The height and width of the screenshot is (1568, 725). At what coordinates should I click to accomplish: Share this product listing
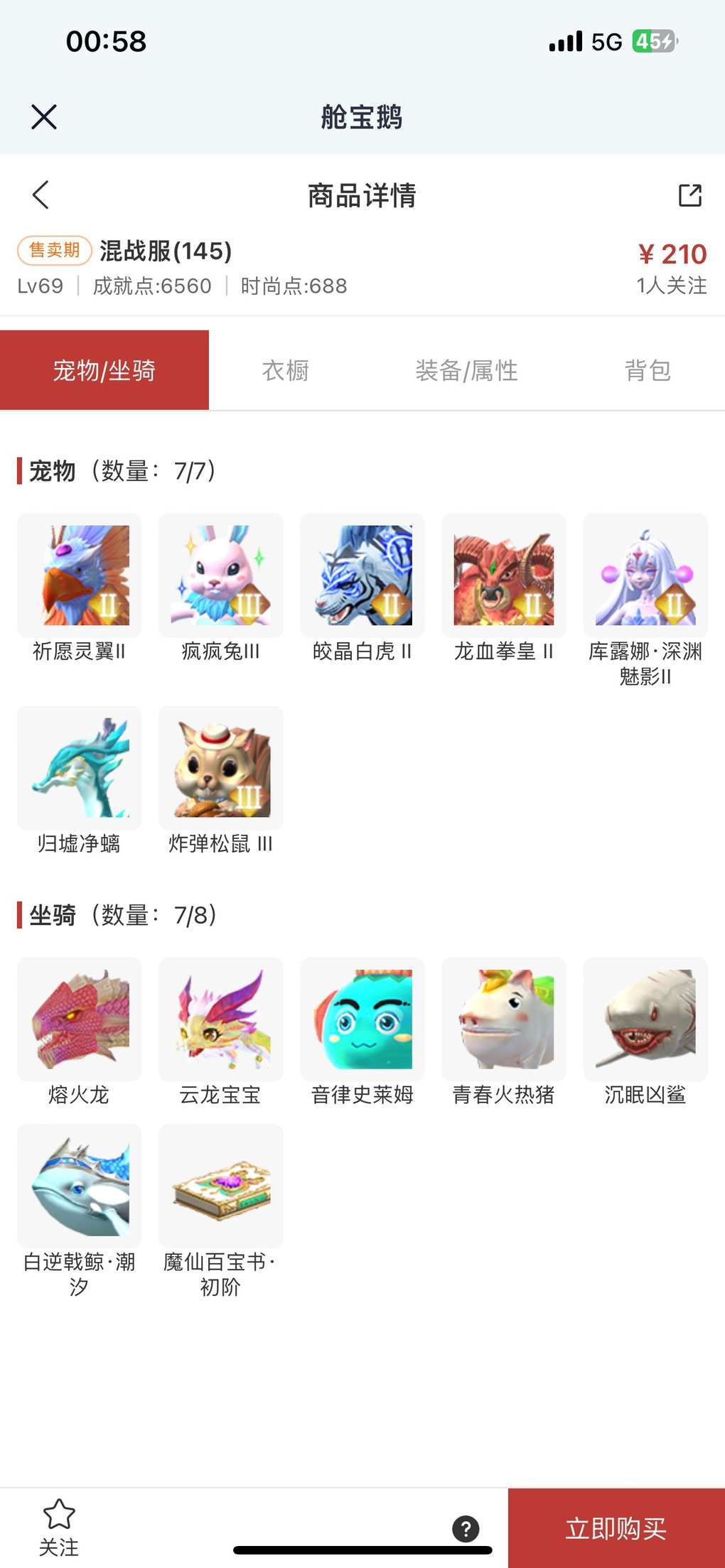point(689,195)
